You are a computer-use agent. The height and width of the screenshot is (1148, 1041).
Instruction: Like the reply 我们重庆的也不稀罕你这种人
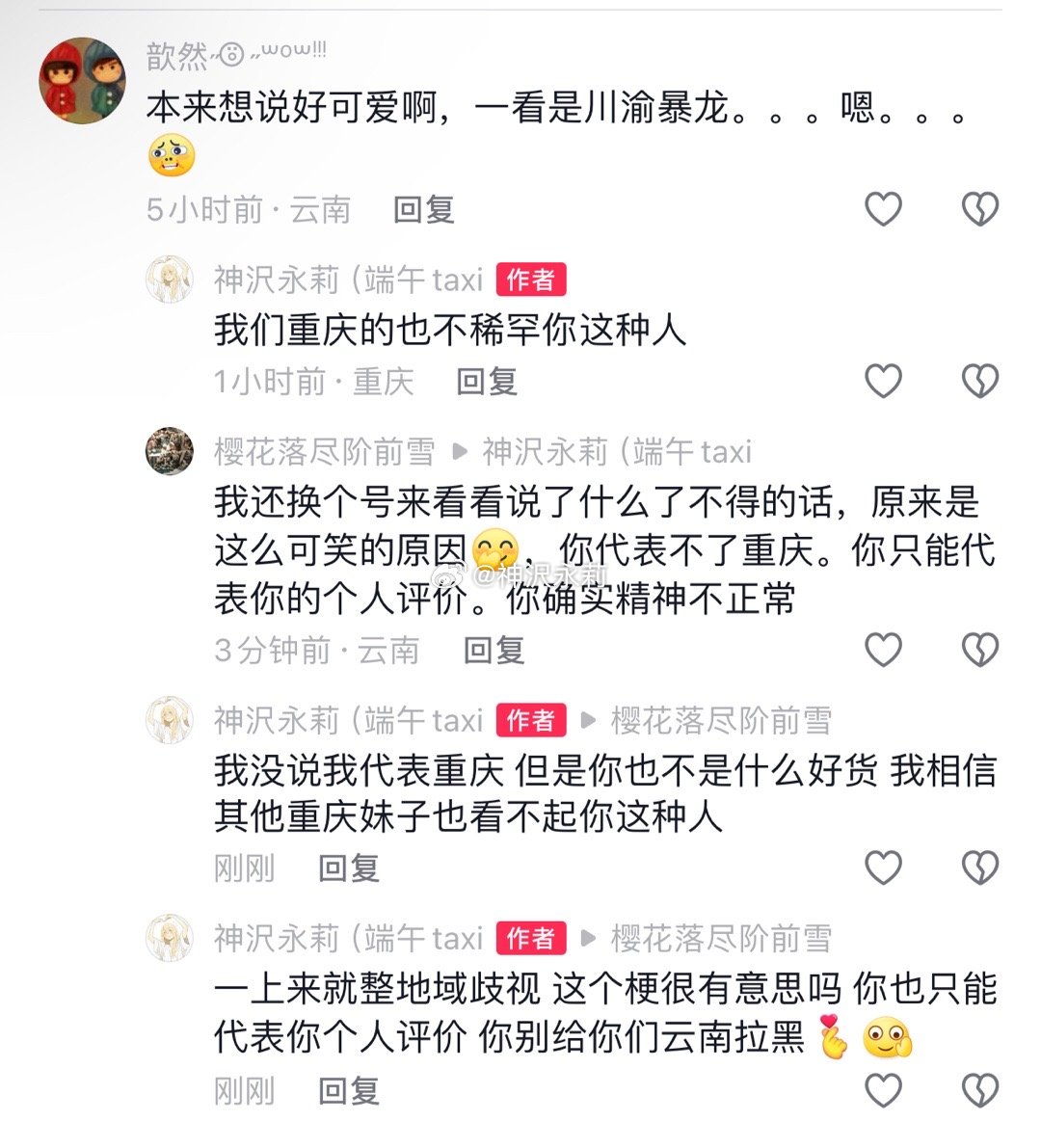(x=882, y=381)
